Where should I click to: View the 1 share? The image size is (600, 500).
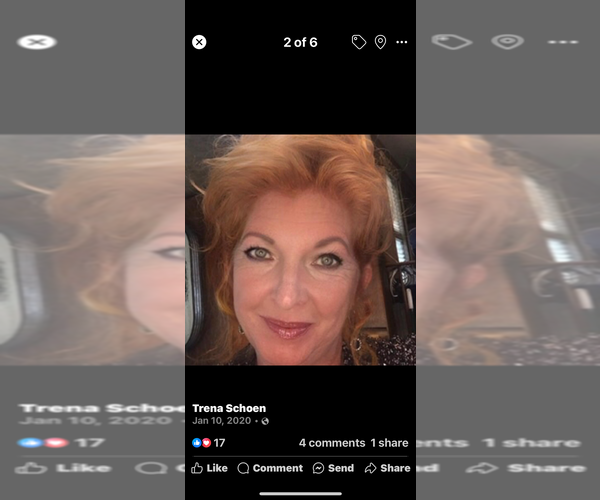coord(390,443)
